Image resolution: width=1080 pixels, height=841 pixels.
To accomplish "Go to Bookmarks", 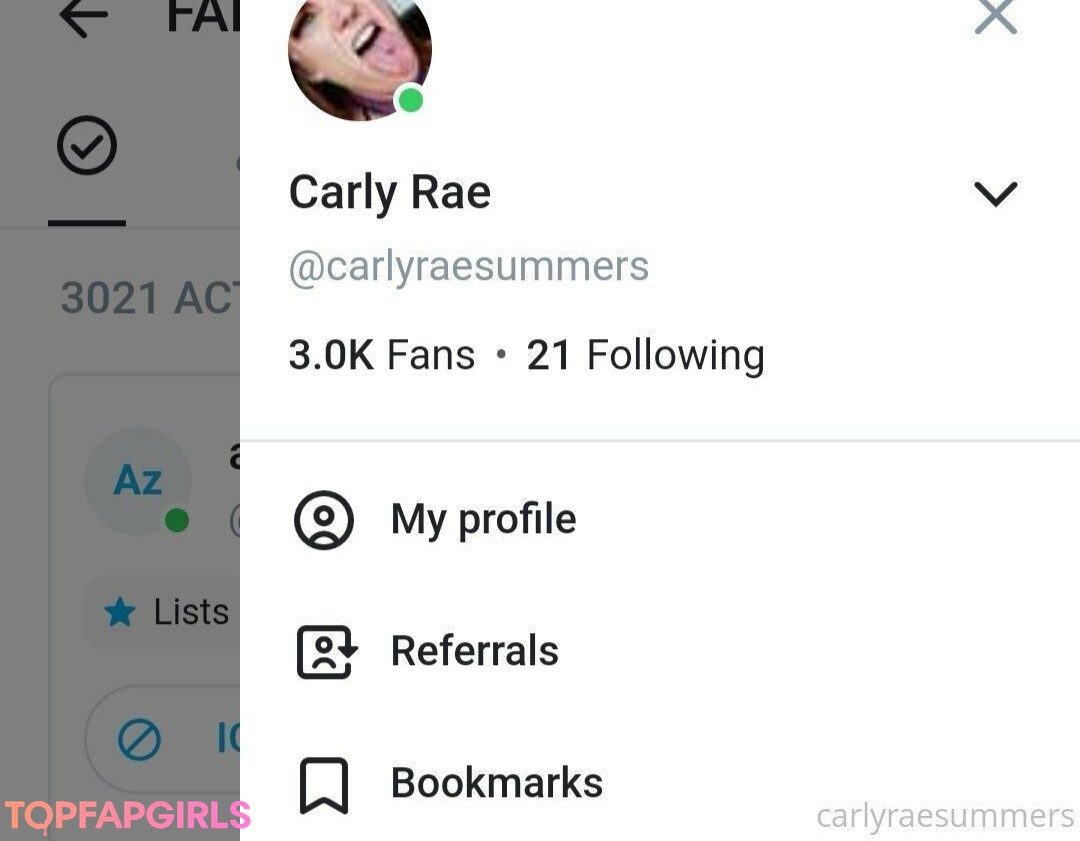I will (496, 783).
